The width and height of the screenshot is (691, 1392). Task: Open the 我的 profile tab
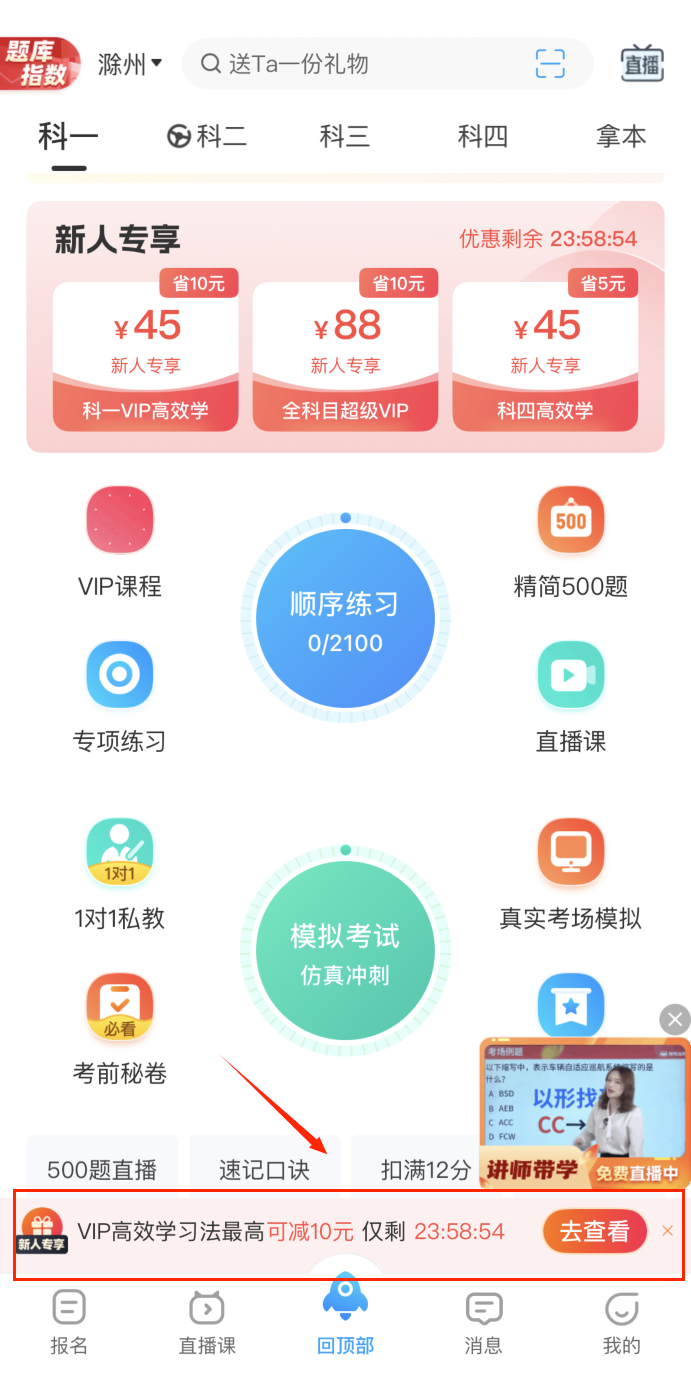pos(621,1322)
